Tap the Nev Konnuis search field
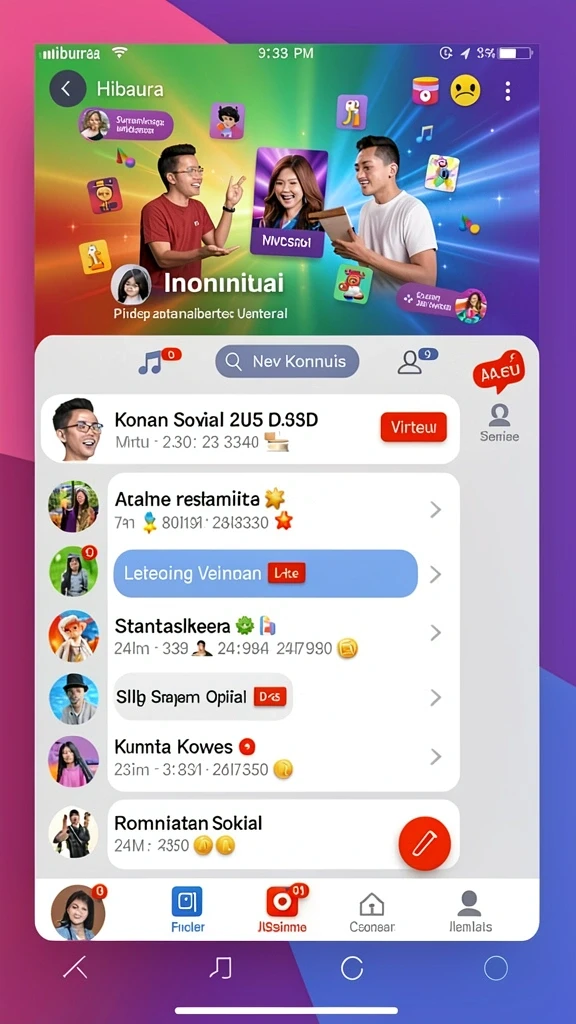 pyautogui.click(x=287, y=361)
